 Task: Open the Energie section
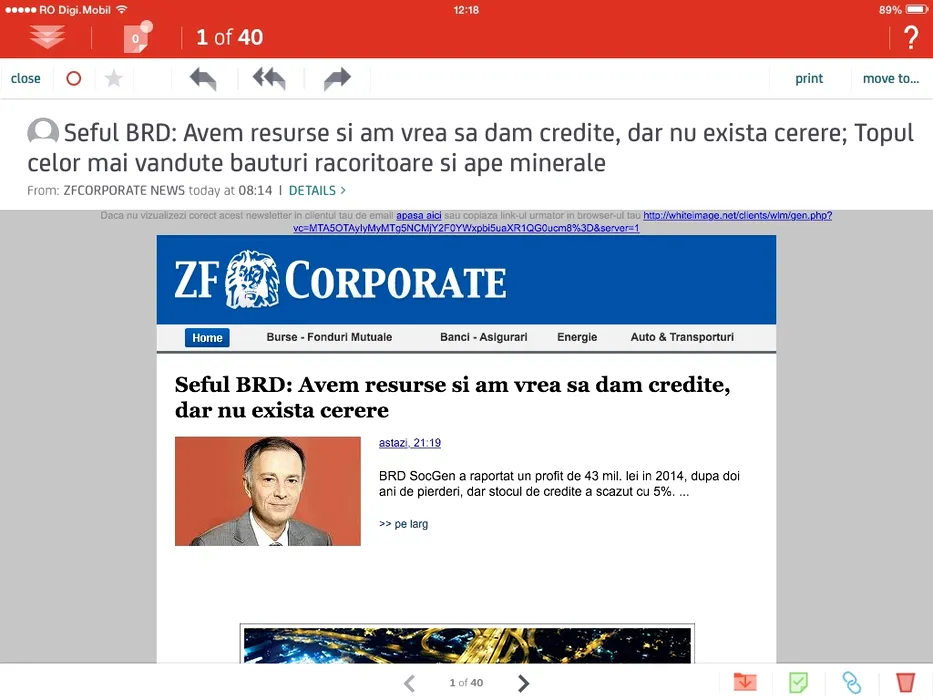577,337
